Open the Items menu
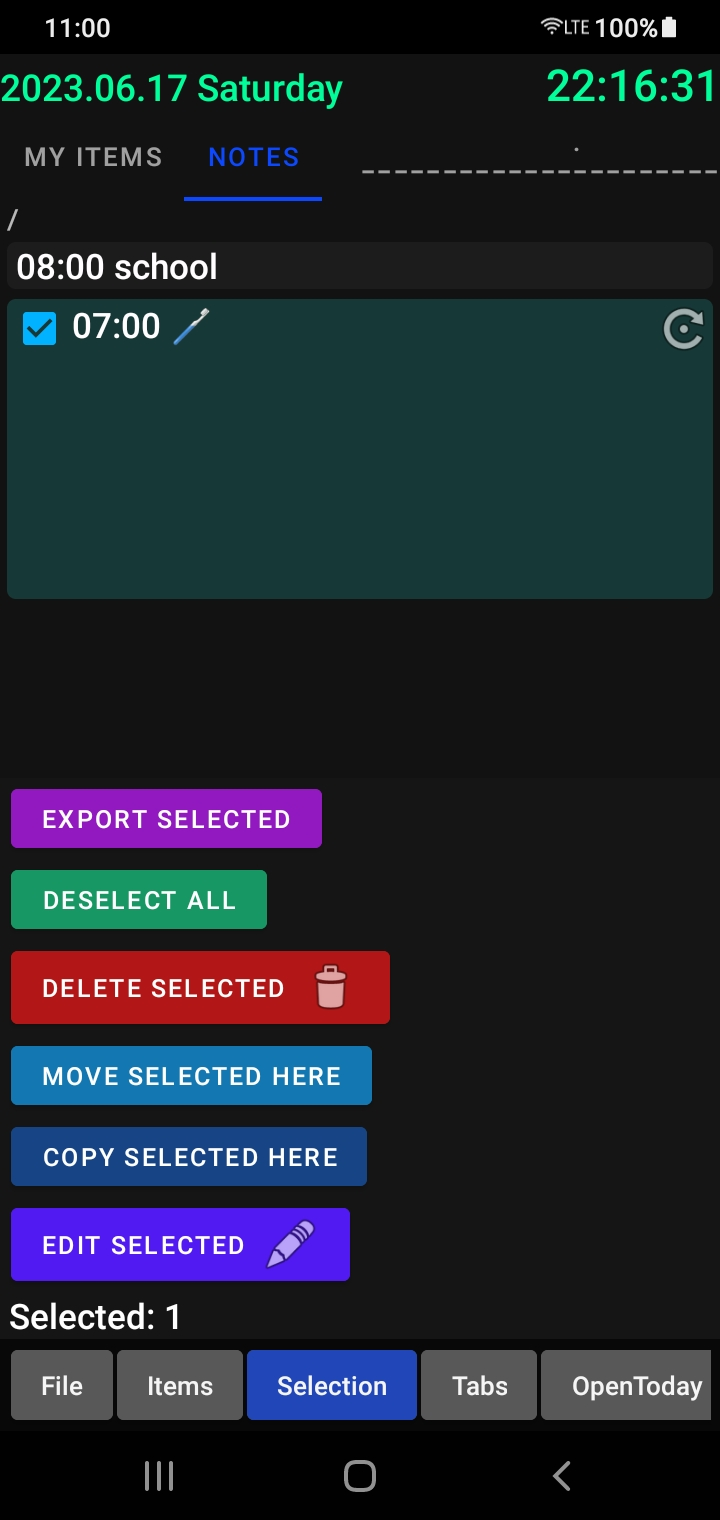The image size is (720, 1520). point(180,1386)
